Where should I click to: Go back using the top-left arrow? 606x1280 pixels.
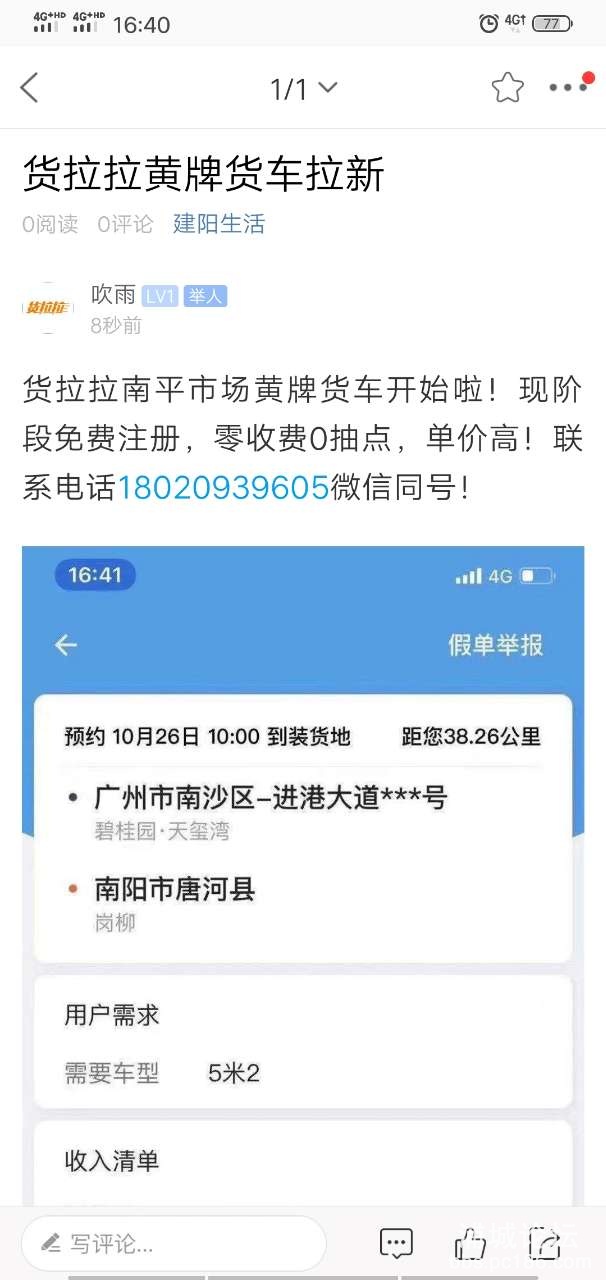(30, 88)
